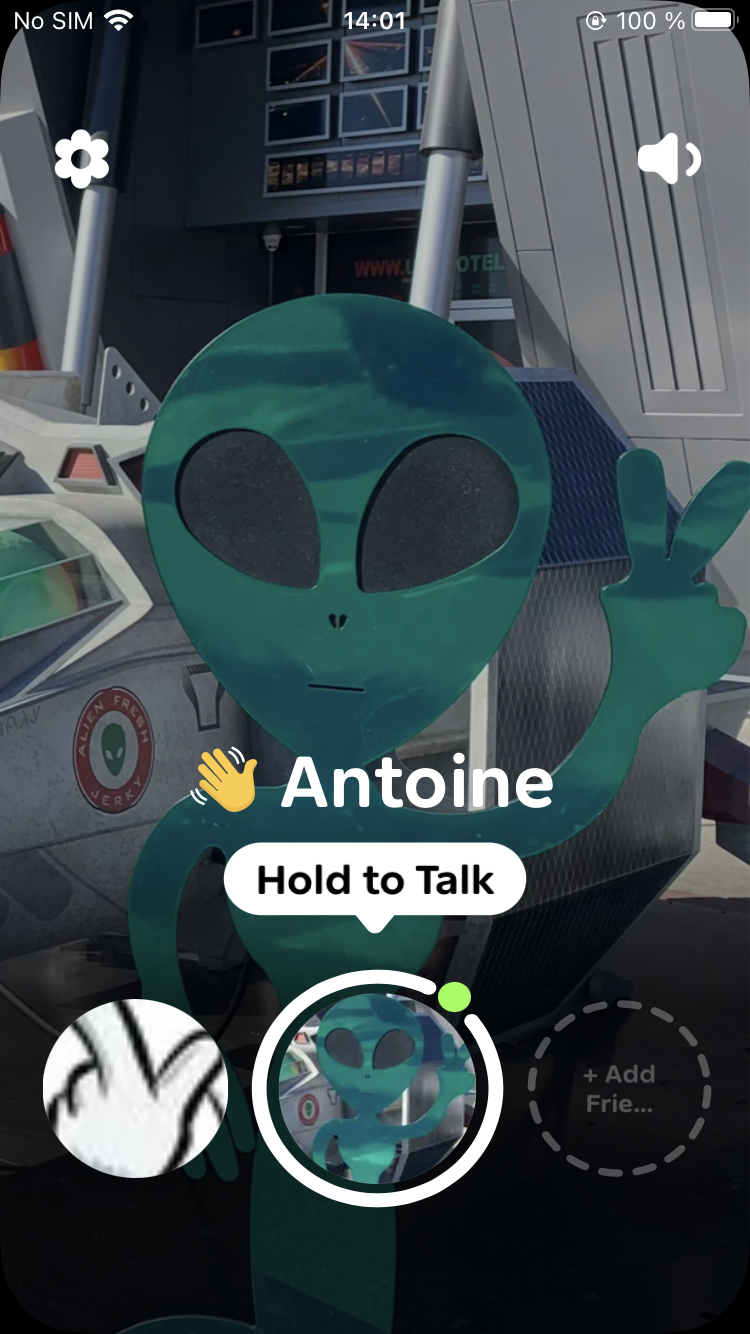Tap the Add Friends dashed circle

point(619,1088)
